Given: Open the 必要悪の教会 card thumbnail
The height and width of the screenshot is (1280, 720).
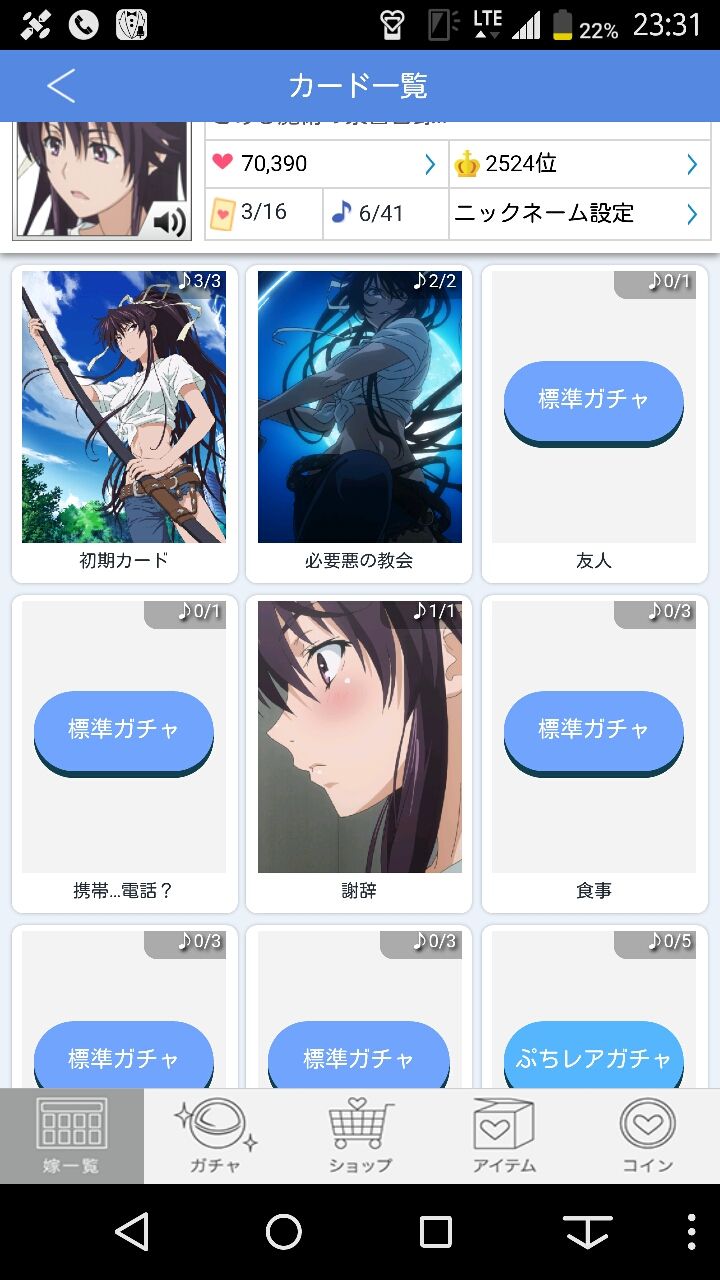Looking at the screenshot, I should (x=358, y=405).
